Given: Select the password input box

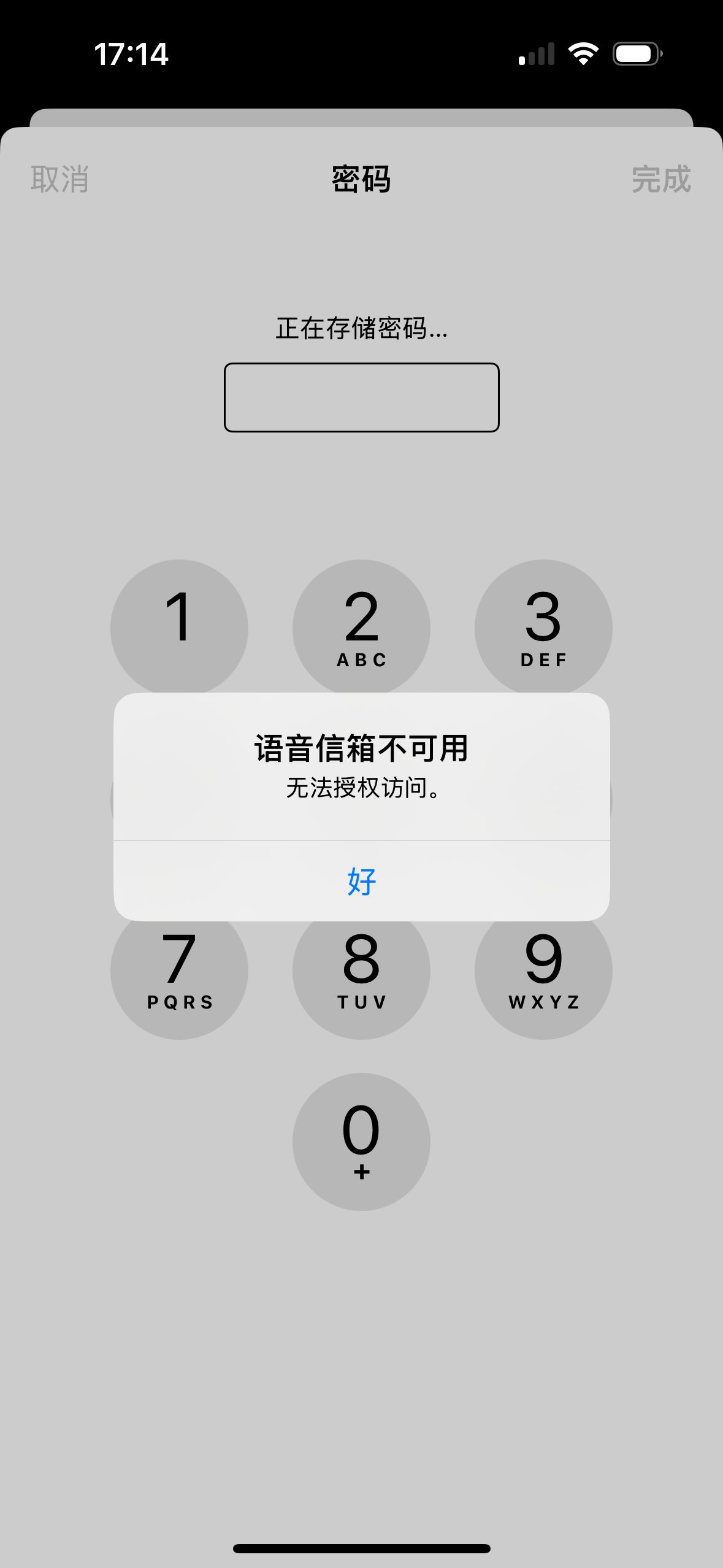Looking at the screenshot, I should [x=361, y=398].
